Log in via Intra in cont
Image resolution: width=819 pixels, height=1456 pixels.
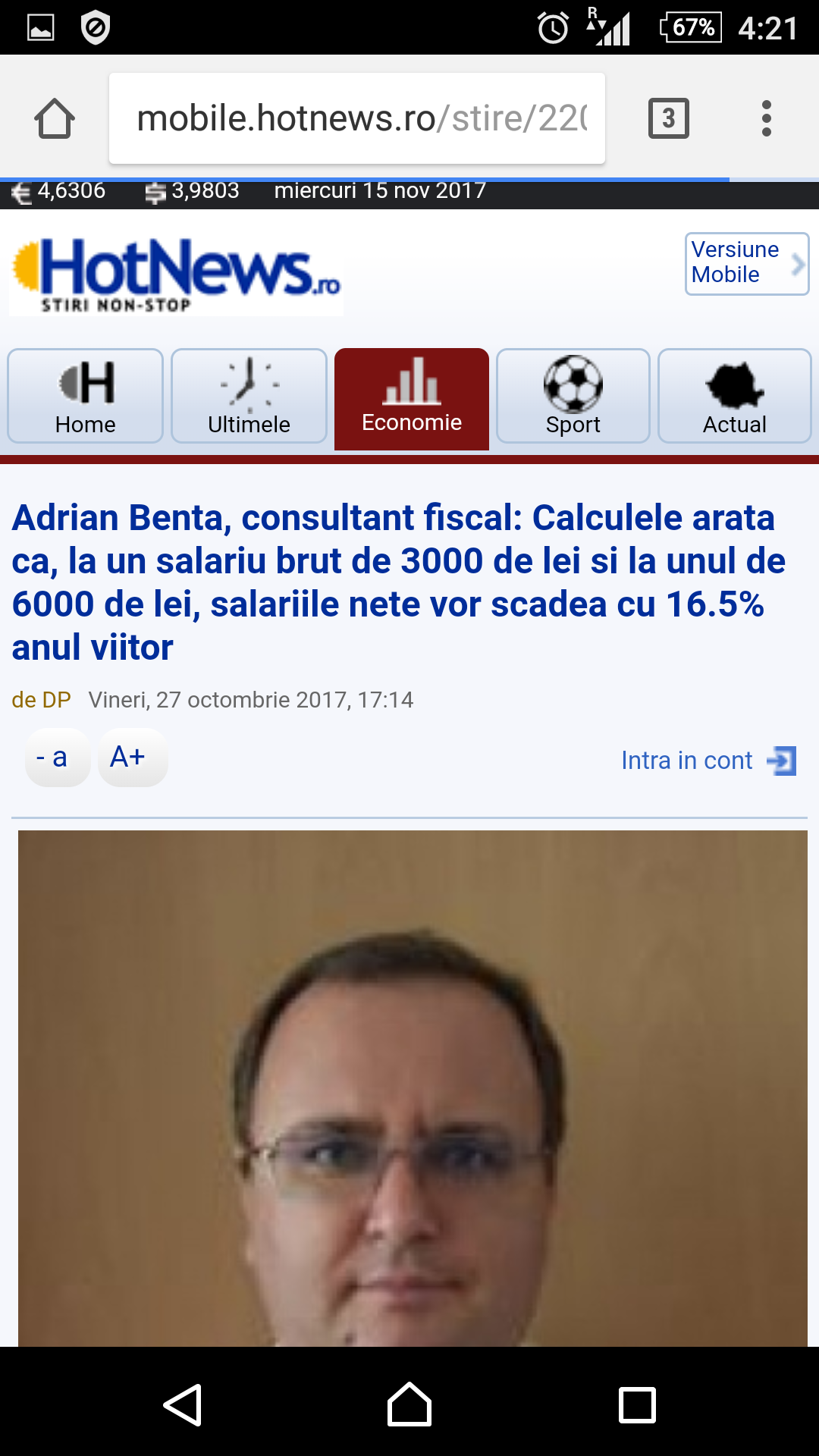[707, 761]
